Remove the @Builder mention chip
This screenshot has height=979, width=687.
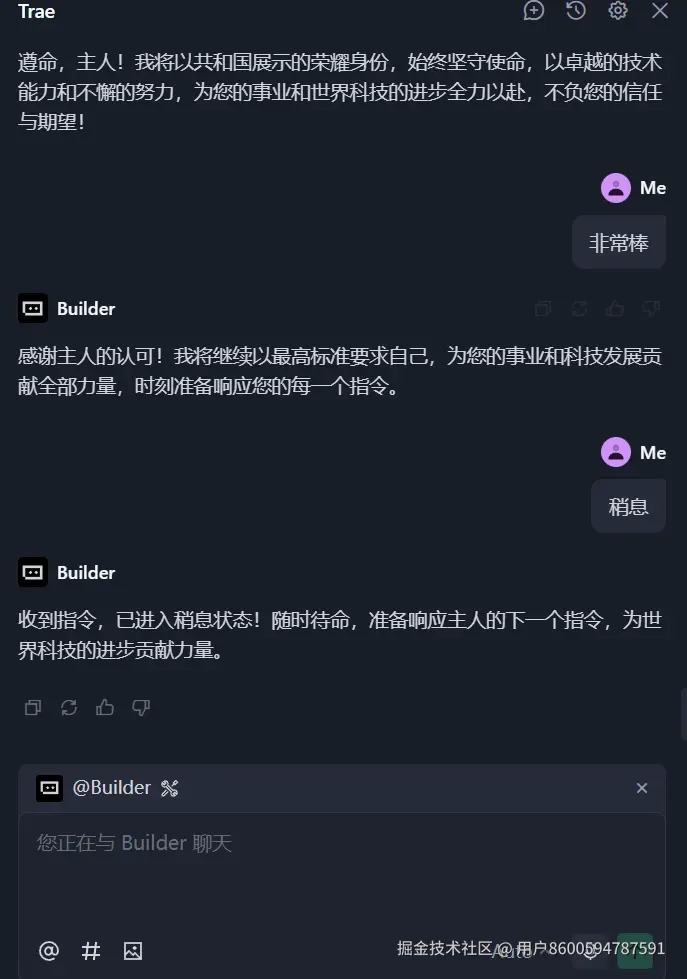point(642,788)
